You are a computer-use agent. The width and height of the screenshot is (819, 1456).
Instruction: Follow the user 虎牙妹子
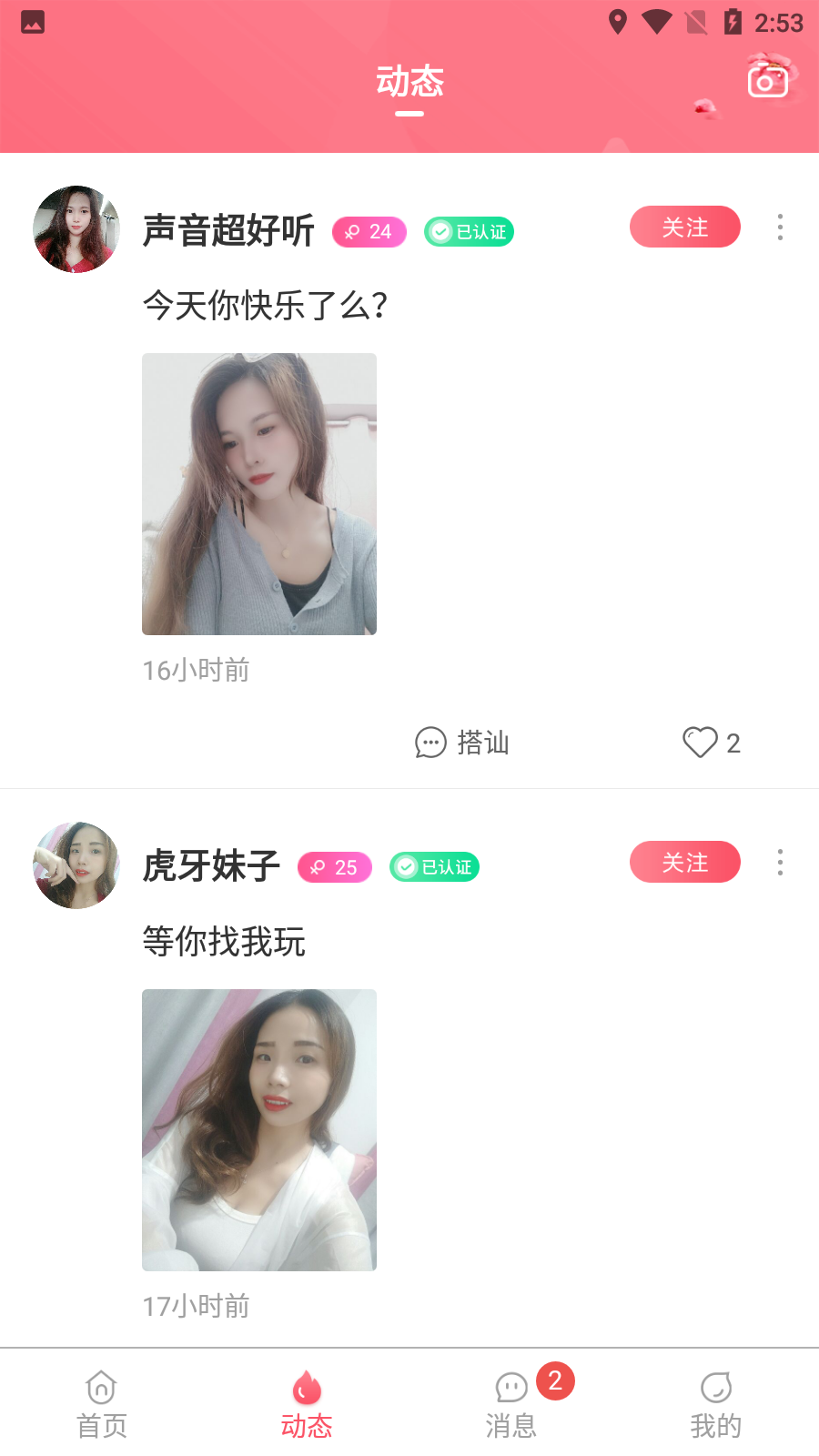684,862
